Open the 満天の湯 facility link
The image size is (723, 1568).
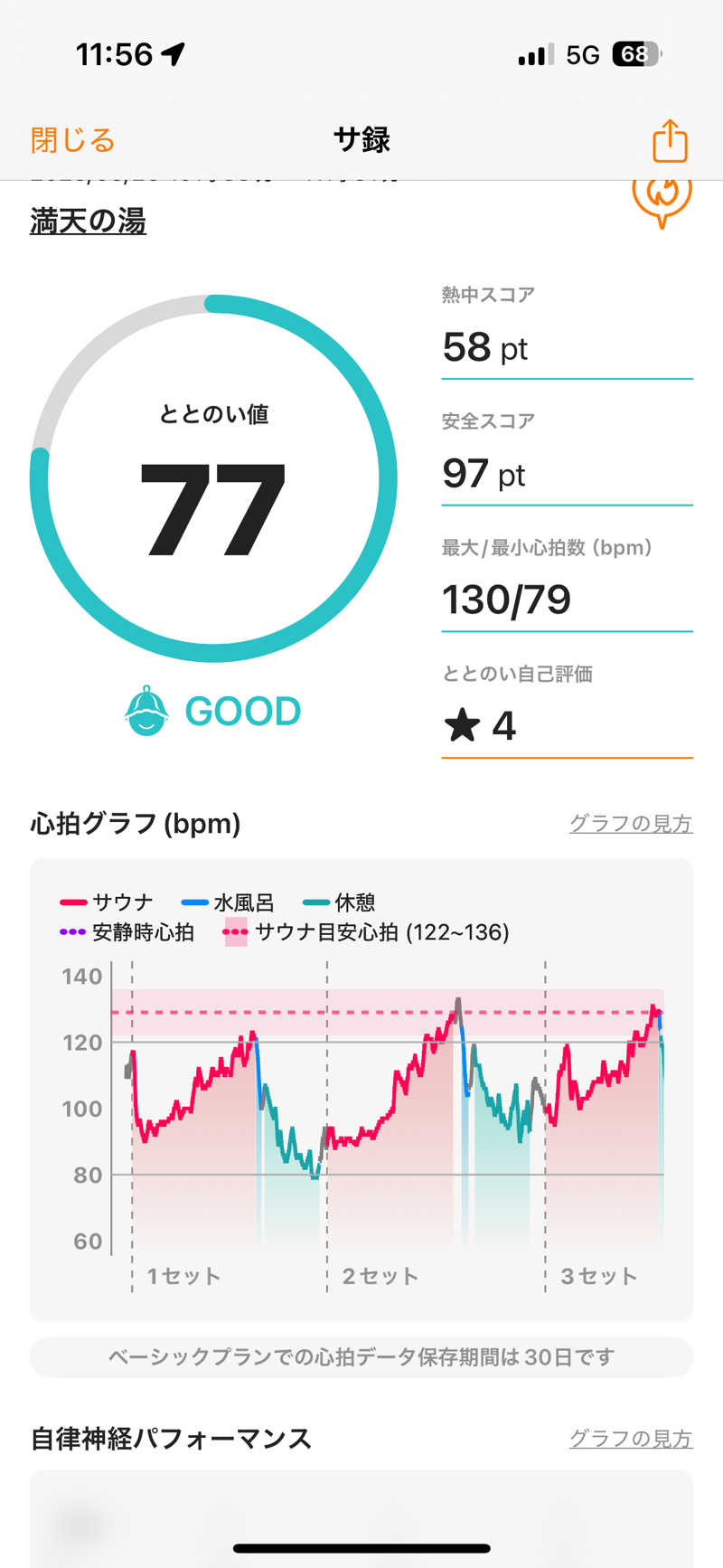(88, 221)
